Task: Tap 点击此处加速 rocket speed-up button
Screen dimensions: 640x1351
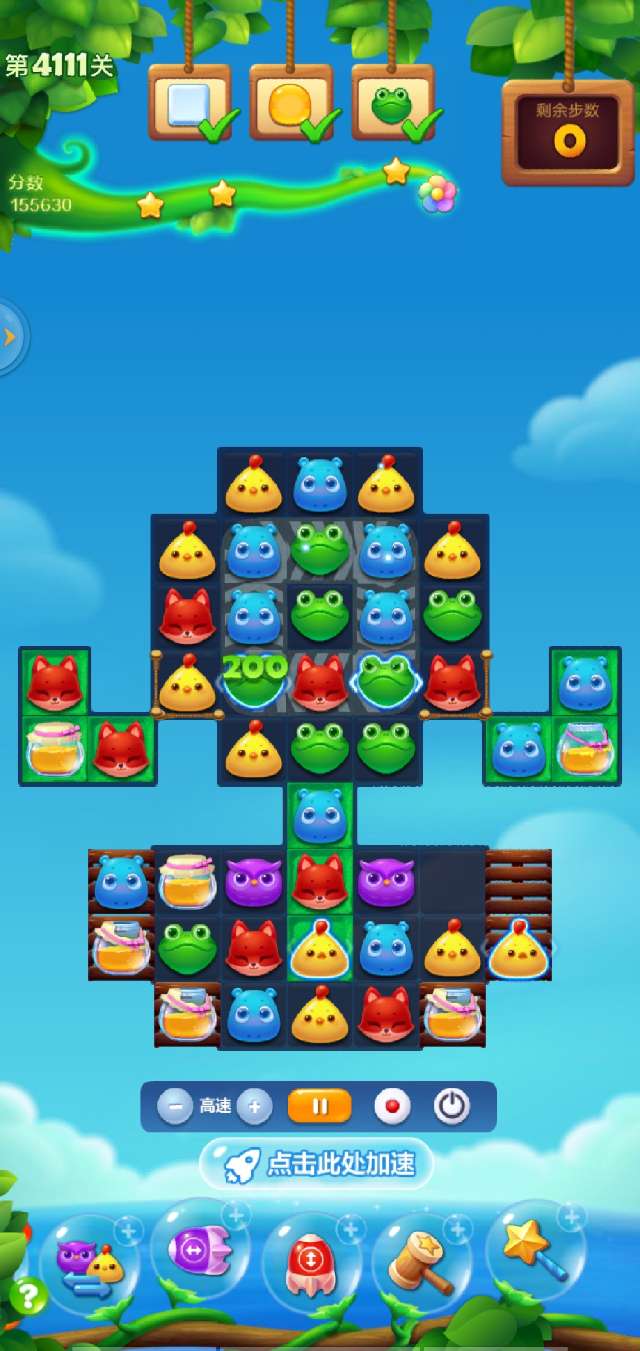Action: (x=316, y=1164)
